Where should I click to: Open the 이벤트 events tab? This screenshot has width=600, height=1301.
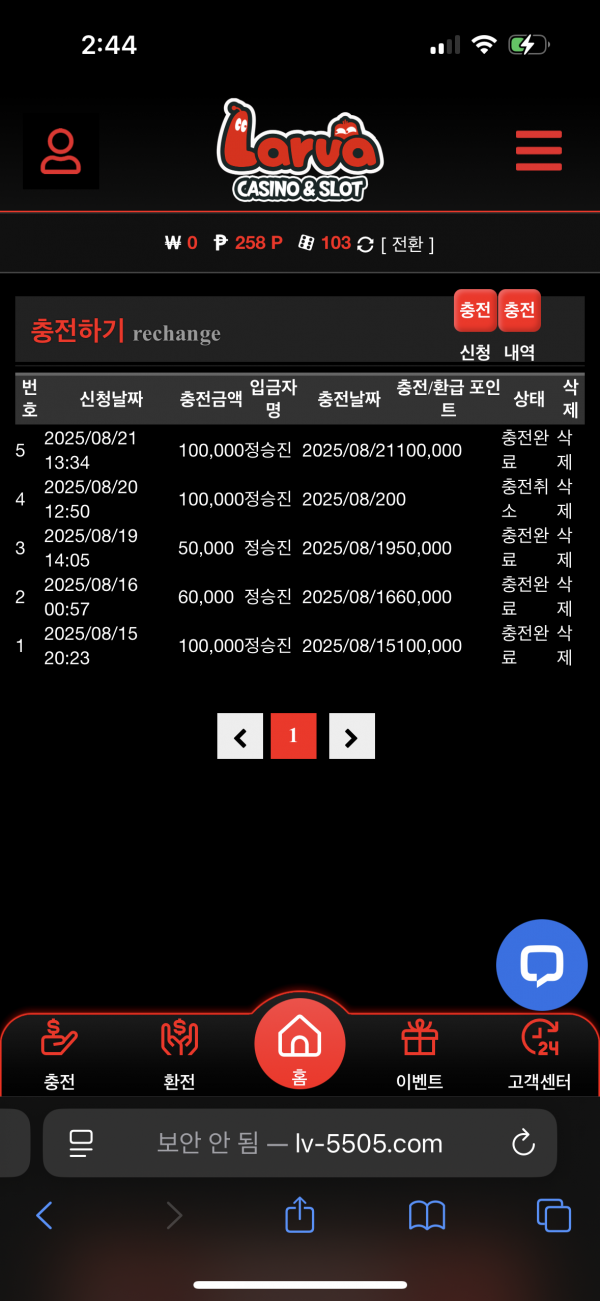coord(419,1052)
